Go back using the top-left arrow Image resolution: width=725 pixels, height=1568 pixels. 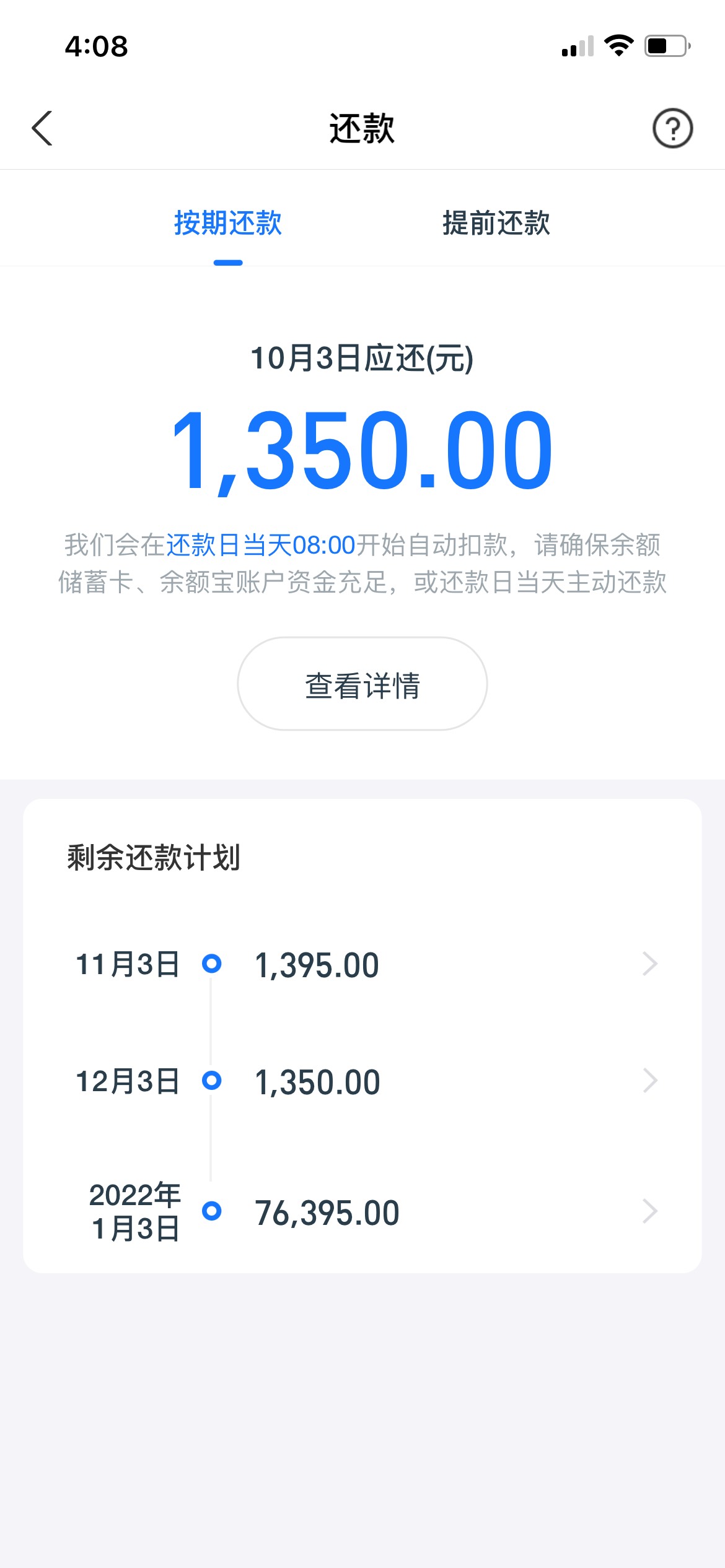[42, 128]
